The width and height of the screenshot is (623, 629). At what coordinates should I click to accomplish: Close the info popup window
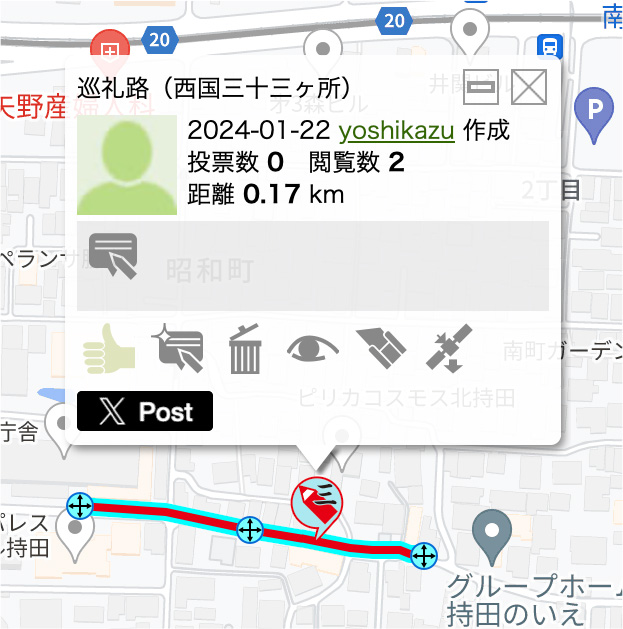click(x=528, y=88)
